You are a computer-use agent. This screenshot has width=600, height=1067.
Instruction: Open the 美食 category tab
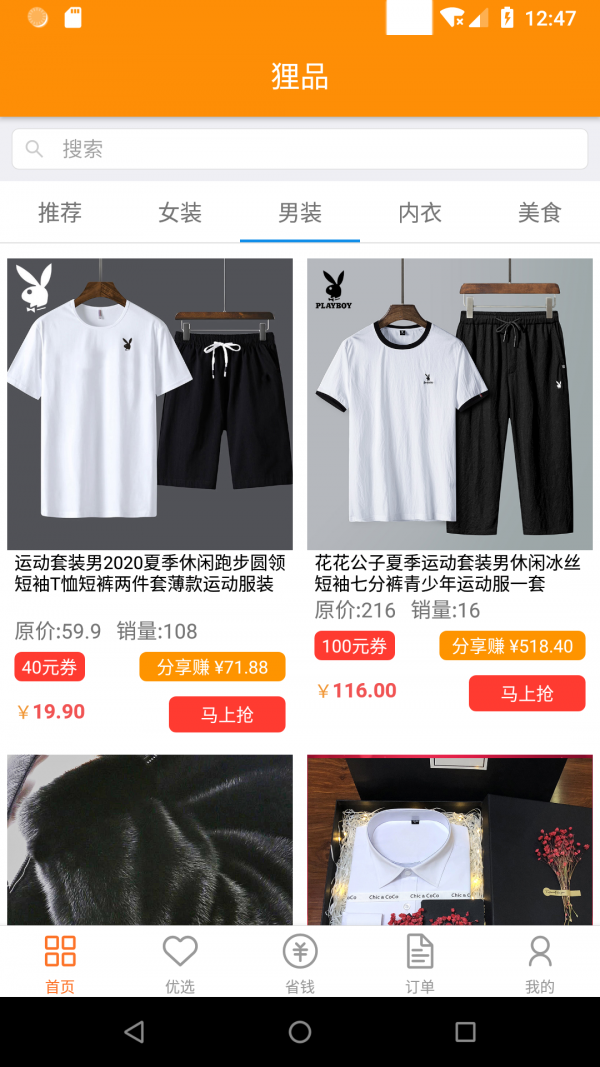[540, 212]
